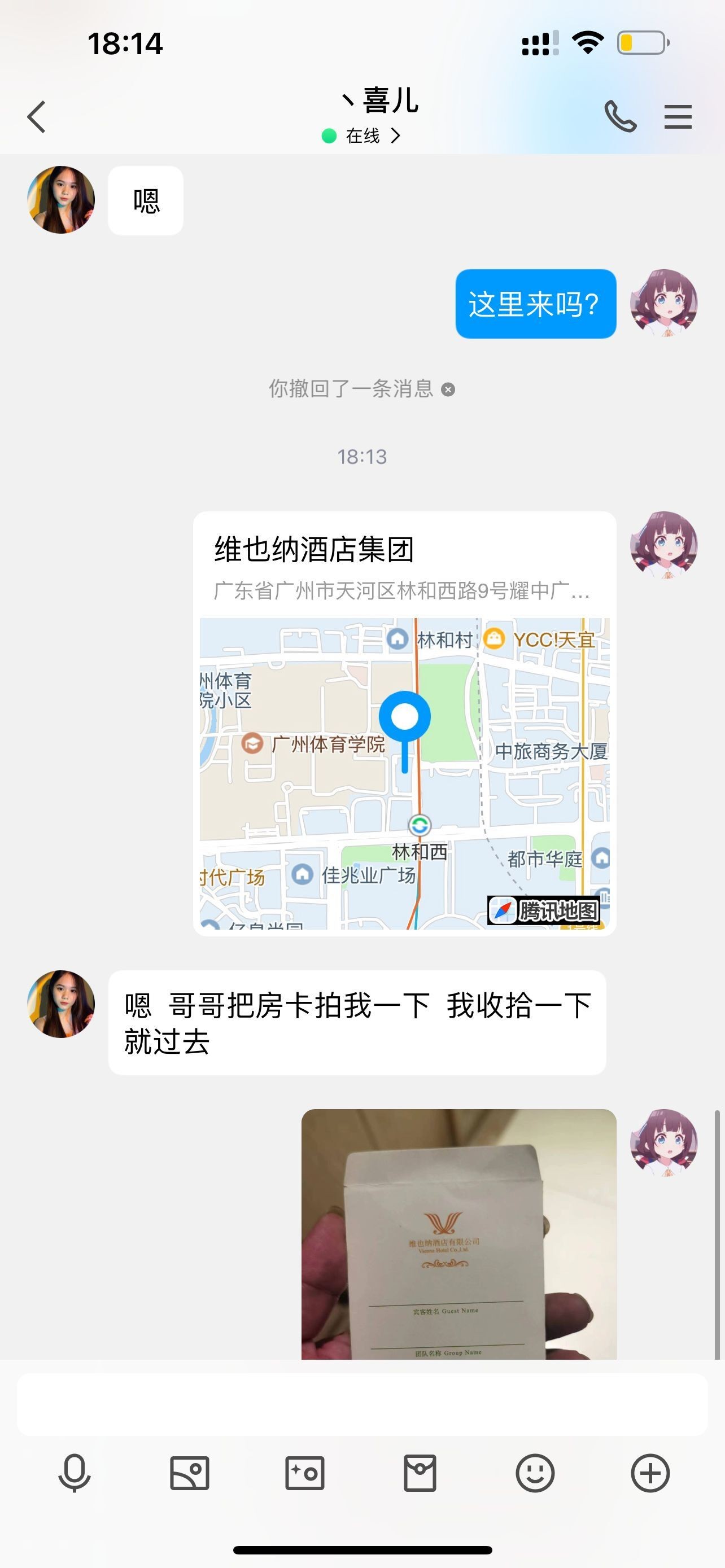Open more options with the plus icon
This screenshot has width=725, height=1568.
650,1473
